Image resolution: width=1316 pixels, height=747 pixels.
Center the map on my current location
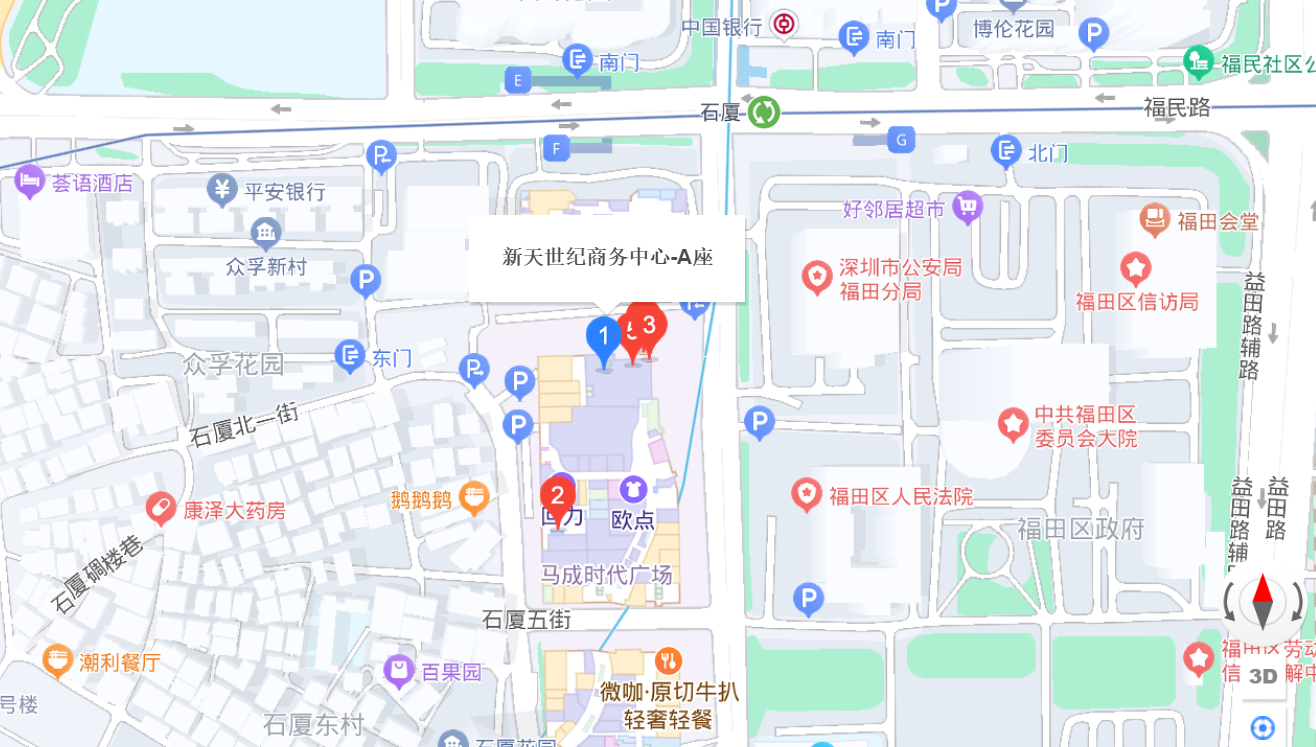[x=1263, y=727]
